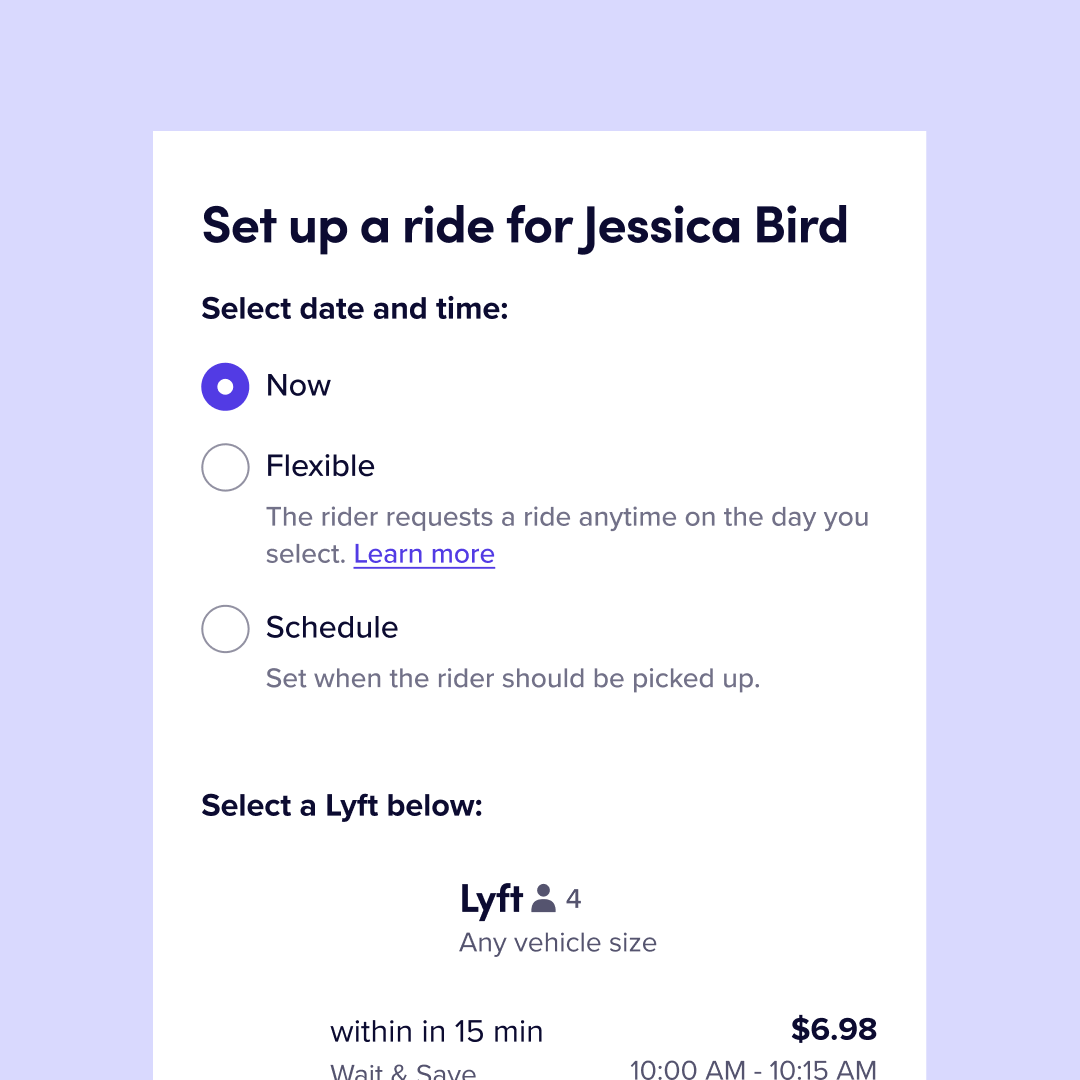Select the Schedule pickup option

[225, 629]
